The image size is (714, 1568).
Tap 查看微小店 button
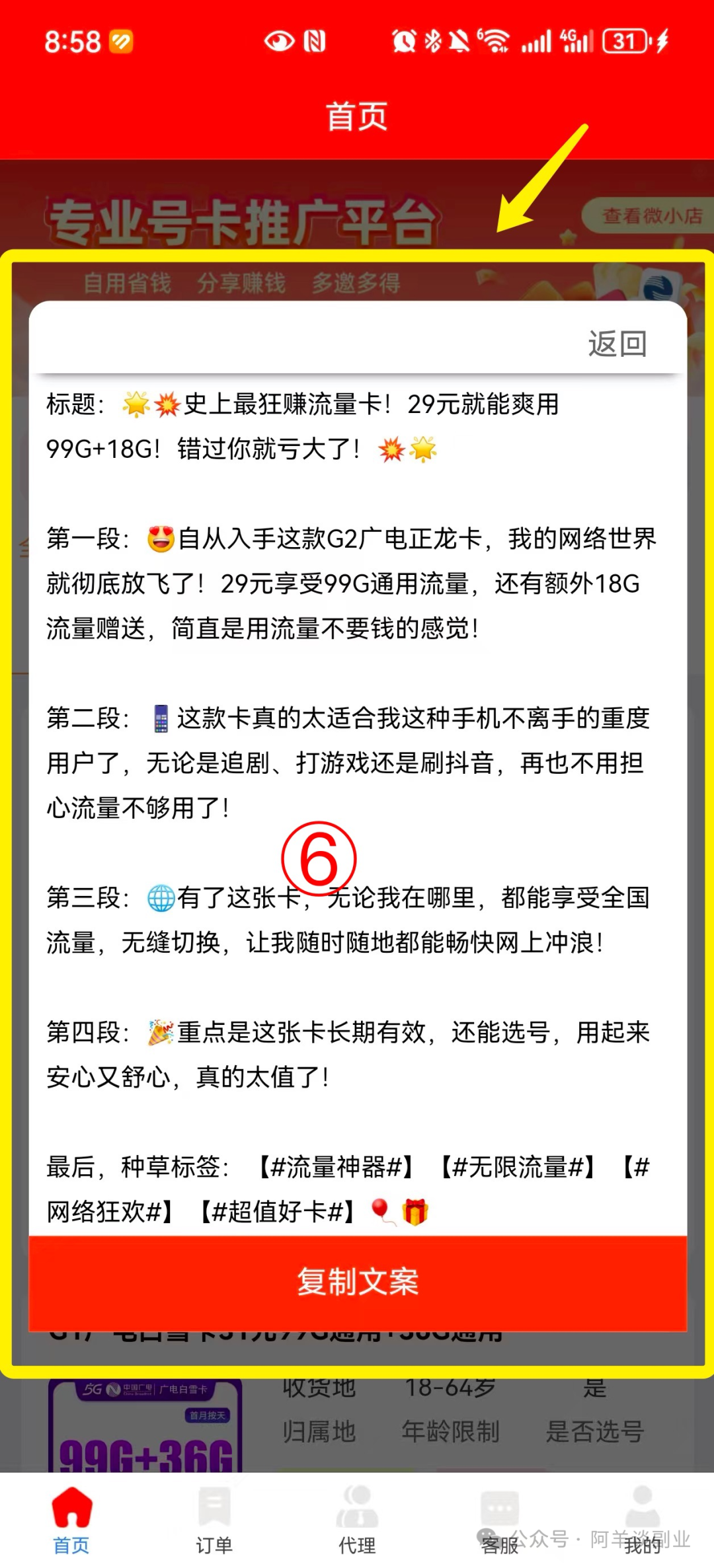pyautogui.click(x=650, y=215)
